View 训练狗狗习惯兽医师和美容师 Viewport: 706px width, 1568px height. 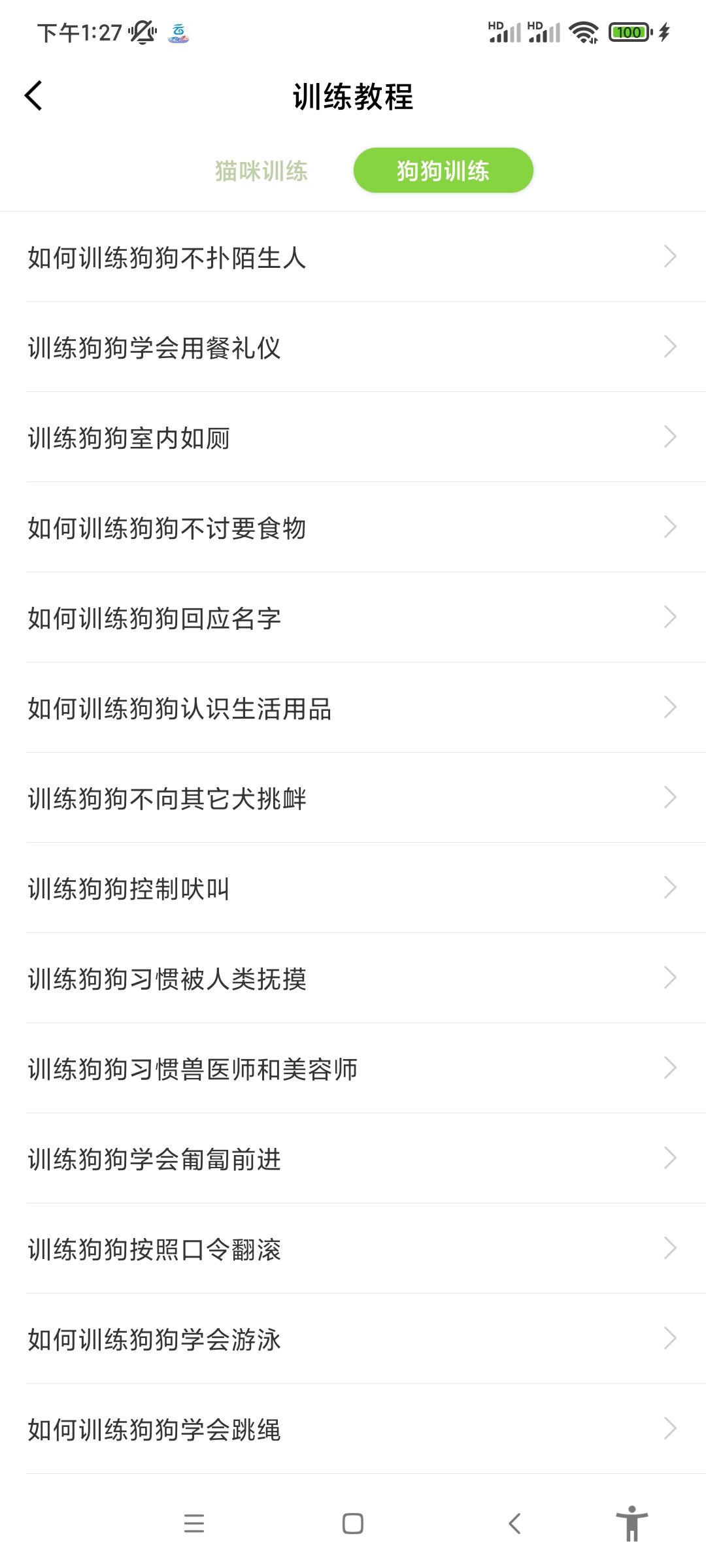pos(353,1069)
